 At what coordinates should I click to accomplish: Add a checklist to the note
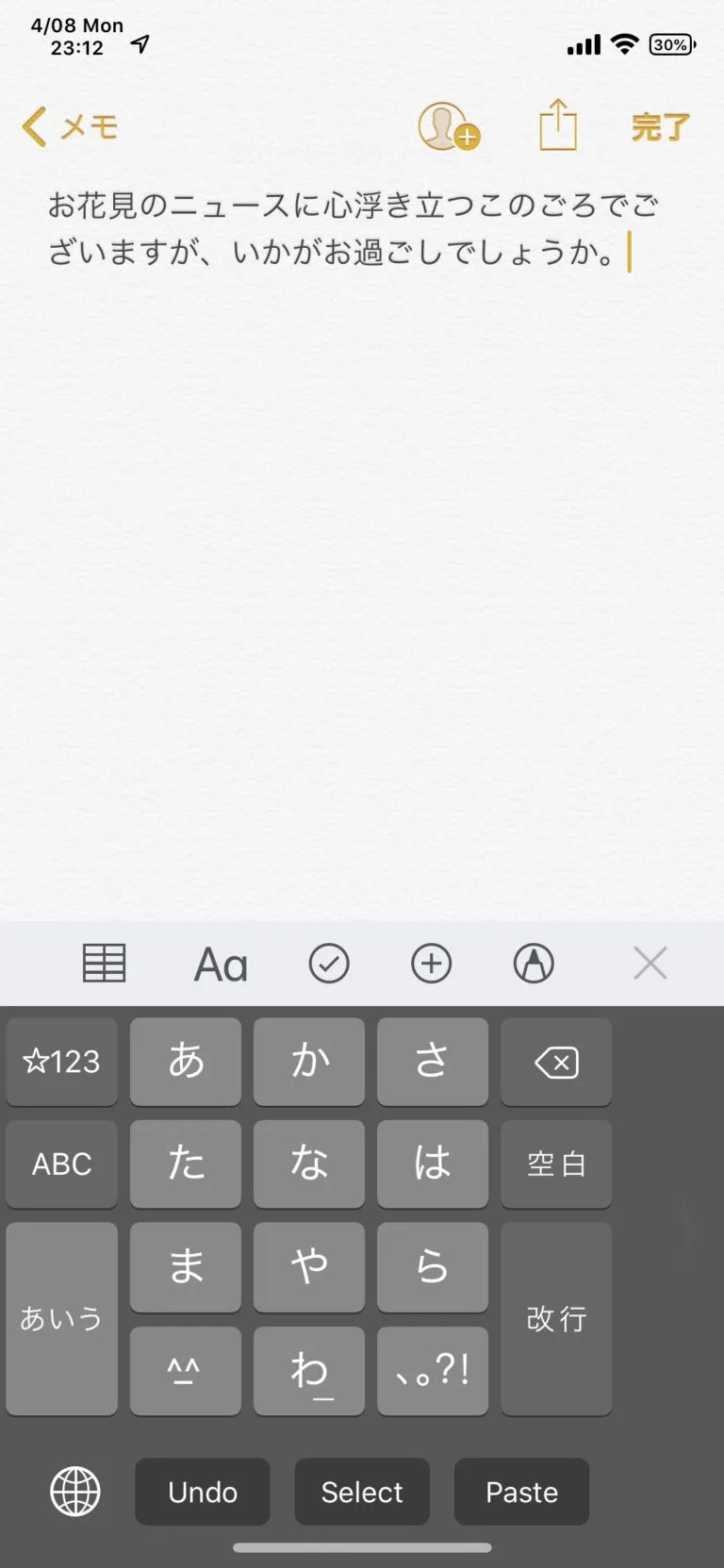coord(329,964)
